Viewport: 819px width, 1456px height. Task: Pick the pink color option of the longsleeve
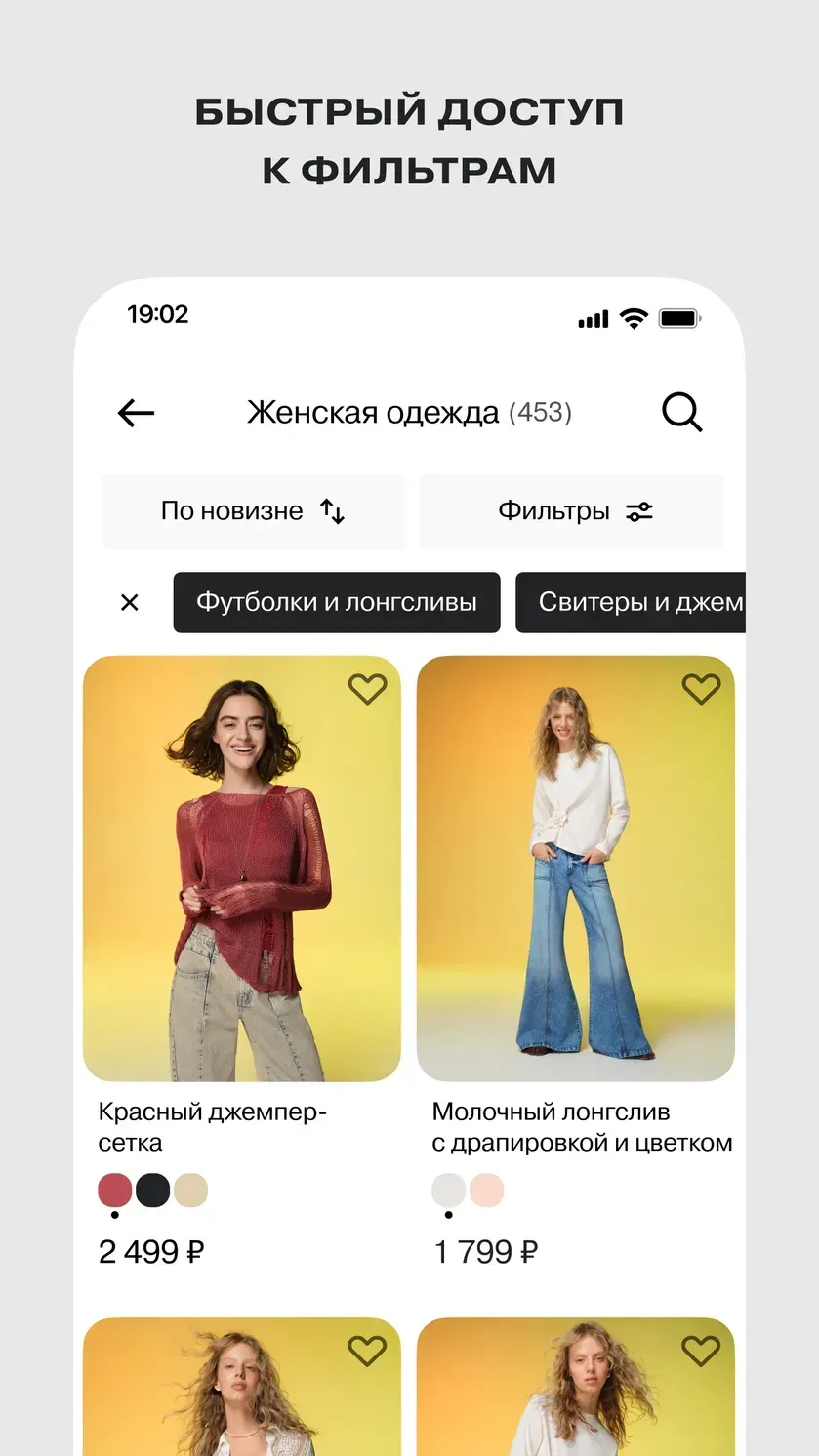coord(487,1191)
